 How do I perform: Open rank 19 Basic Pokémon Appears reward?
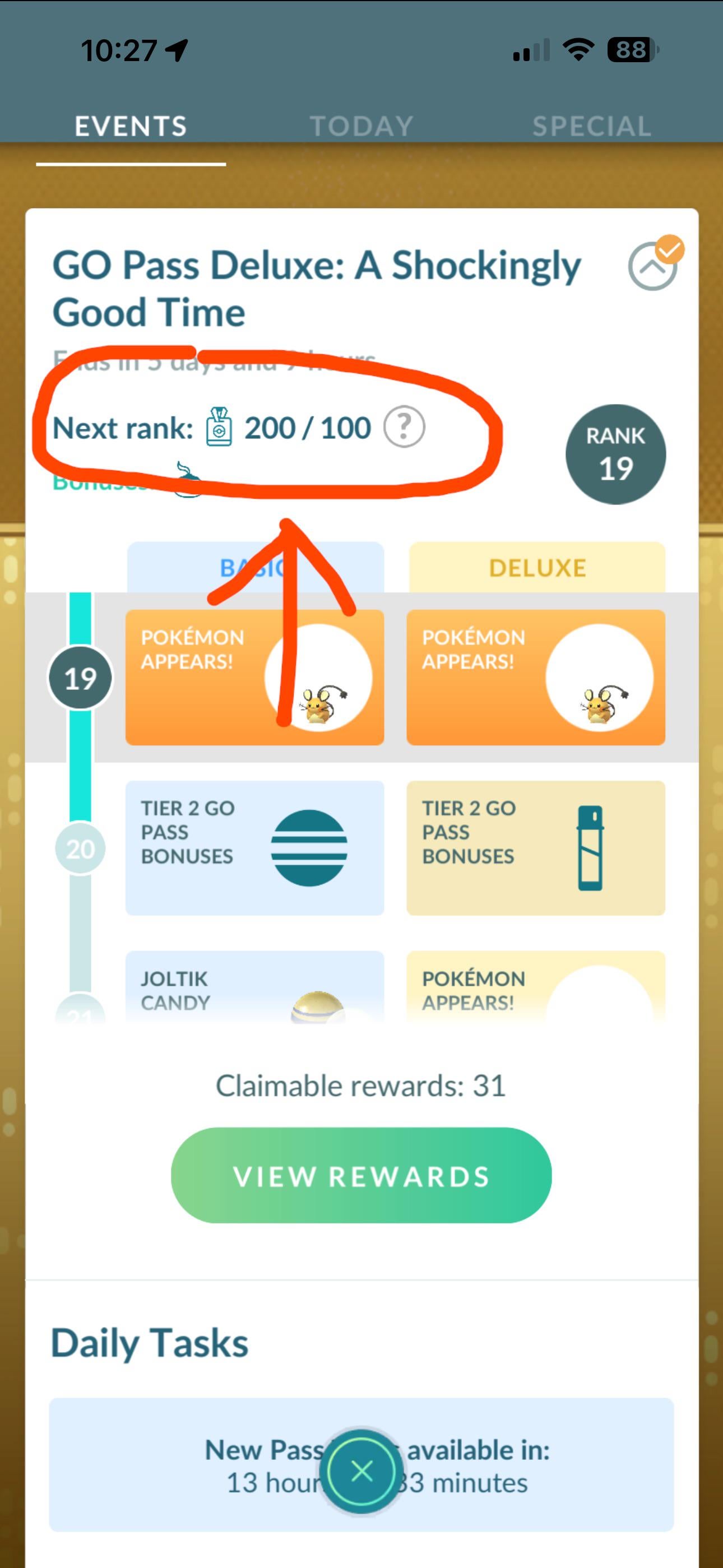[x=254, y=677]
